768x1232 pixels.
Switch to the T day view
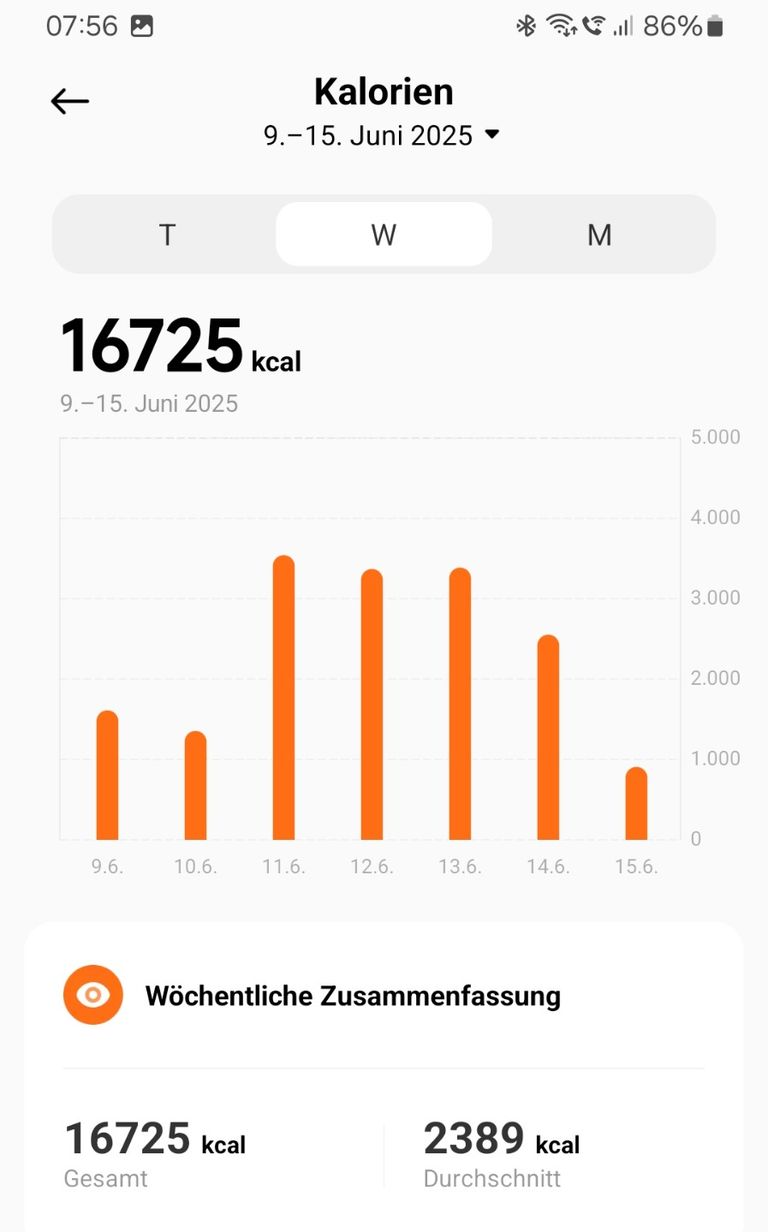click(x=167, y=235)
